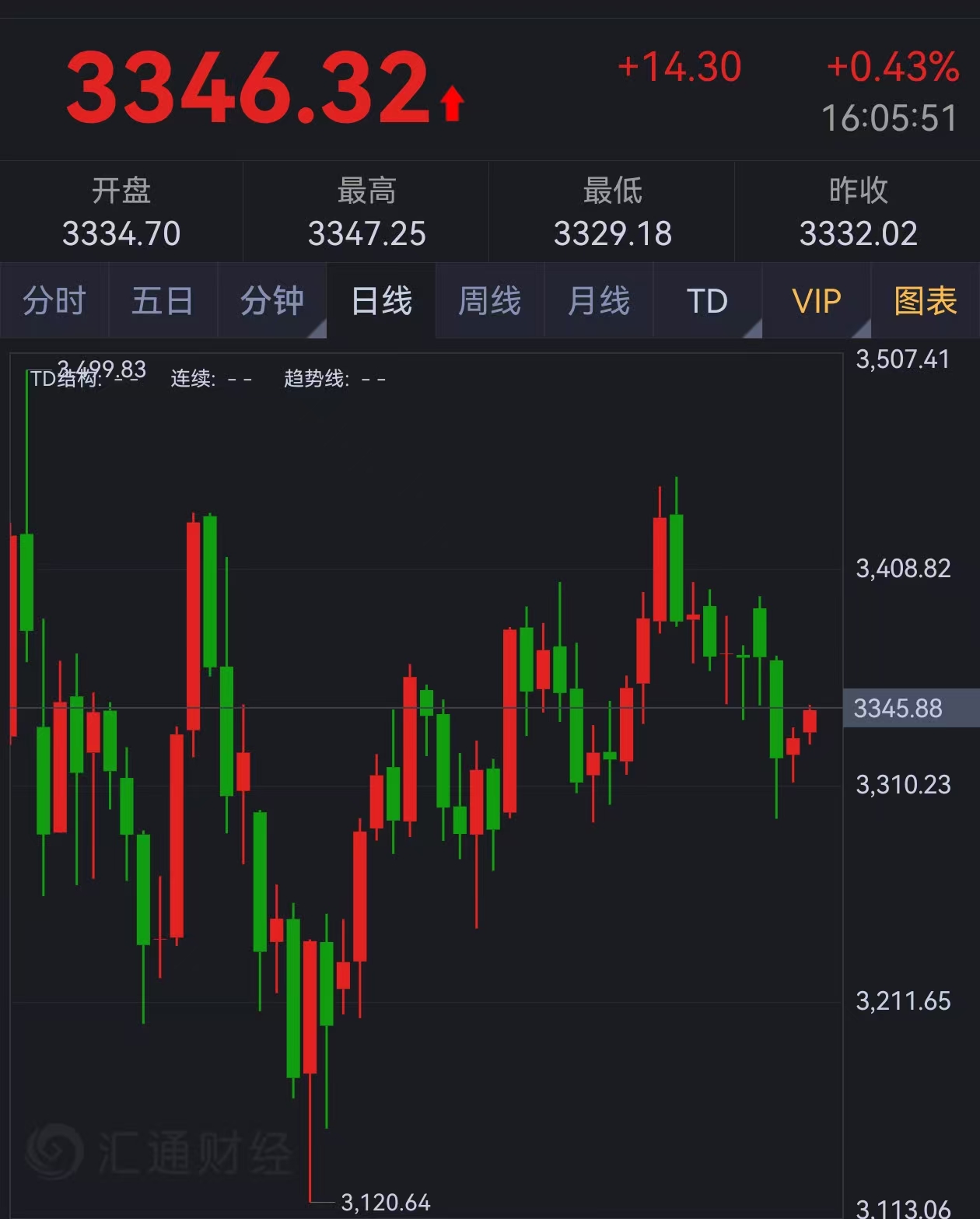
Task: Switch to the 周线 weekly chart
Action: [x=489, y=301]
